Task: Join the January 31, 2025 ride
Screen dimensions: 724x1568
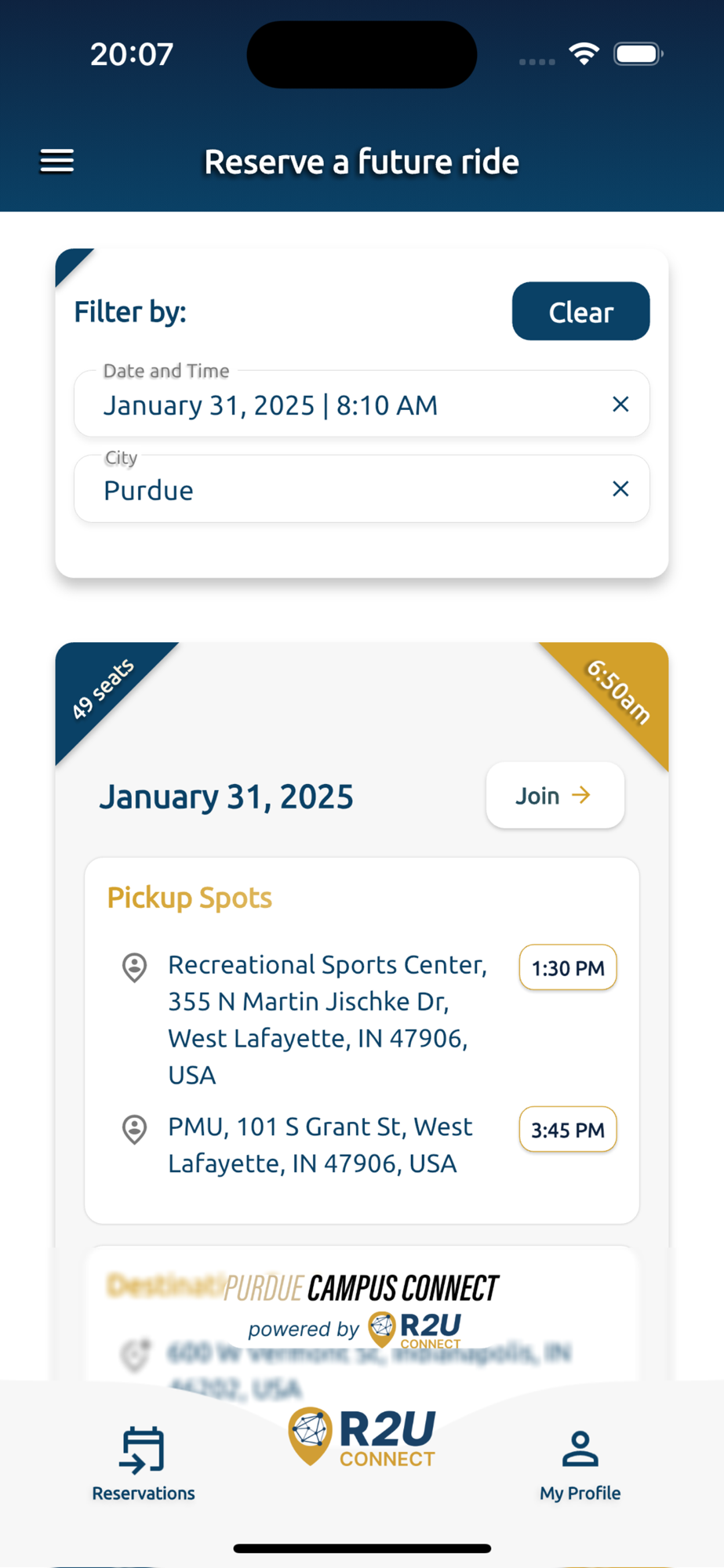Action: coord(555,795)
